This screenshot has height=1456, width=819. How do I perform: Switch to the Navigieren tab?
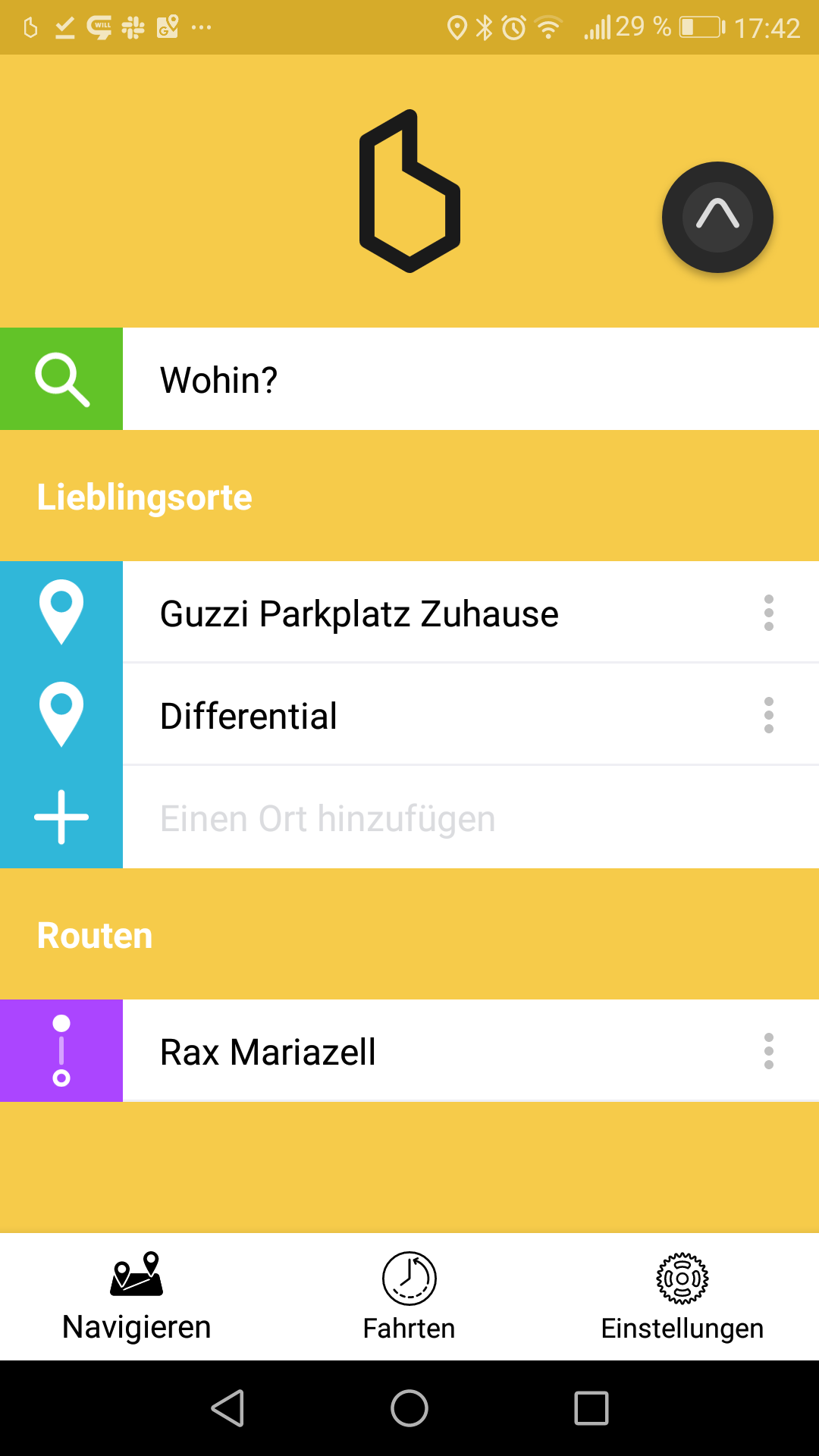pyautogui.click(x=136, y=1297)
